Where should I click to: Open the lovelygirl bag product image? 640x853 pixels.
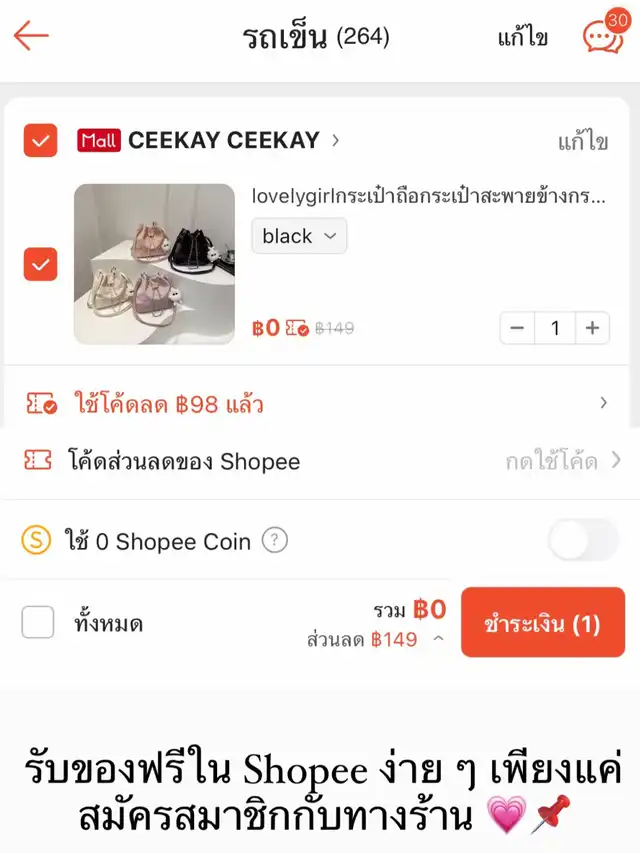tap(154, 264)
